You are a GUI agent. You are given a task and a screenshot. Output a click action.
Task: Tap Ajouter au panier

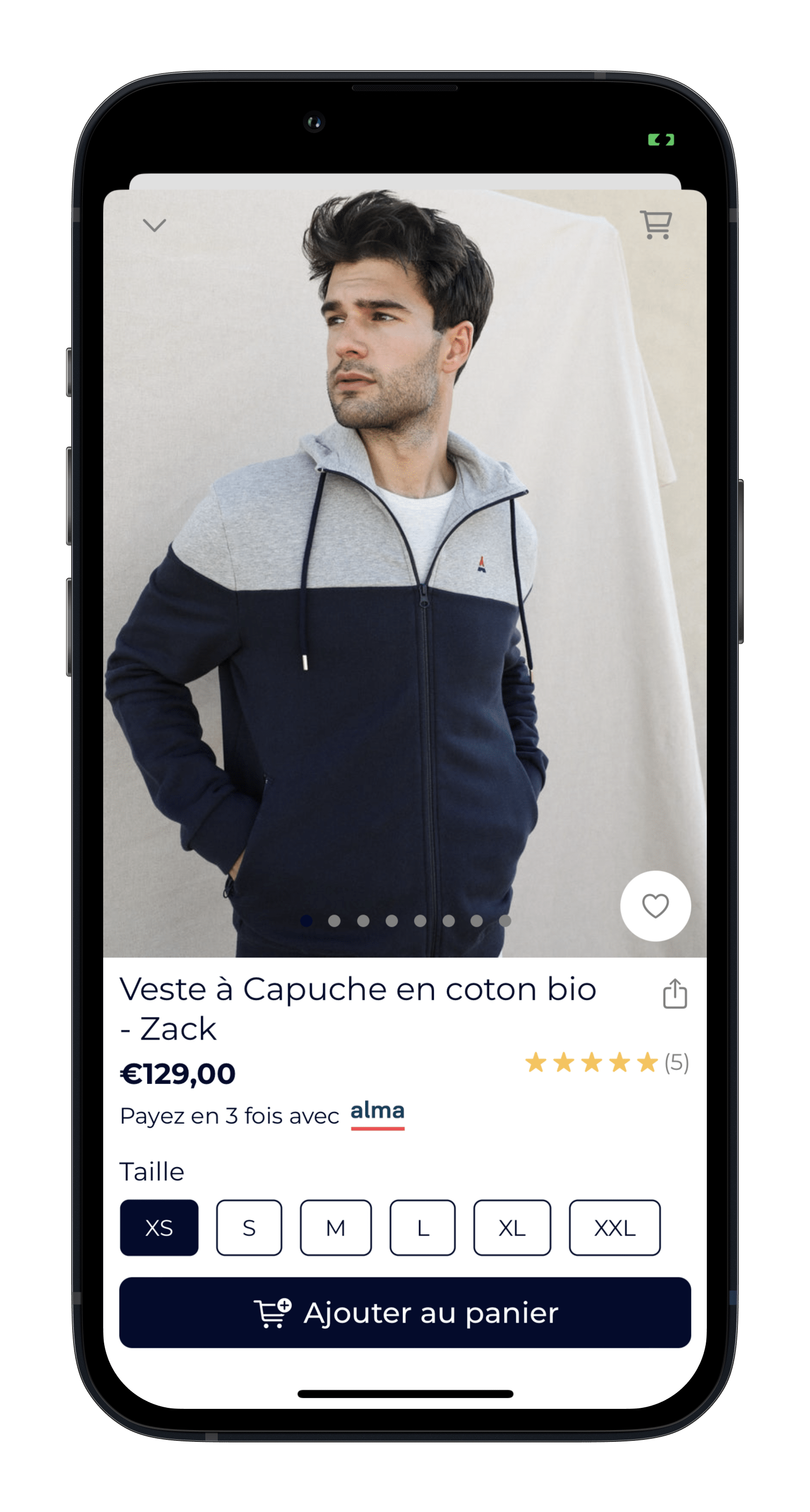404,1312
